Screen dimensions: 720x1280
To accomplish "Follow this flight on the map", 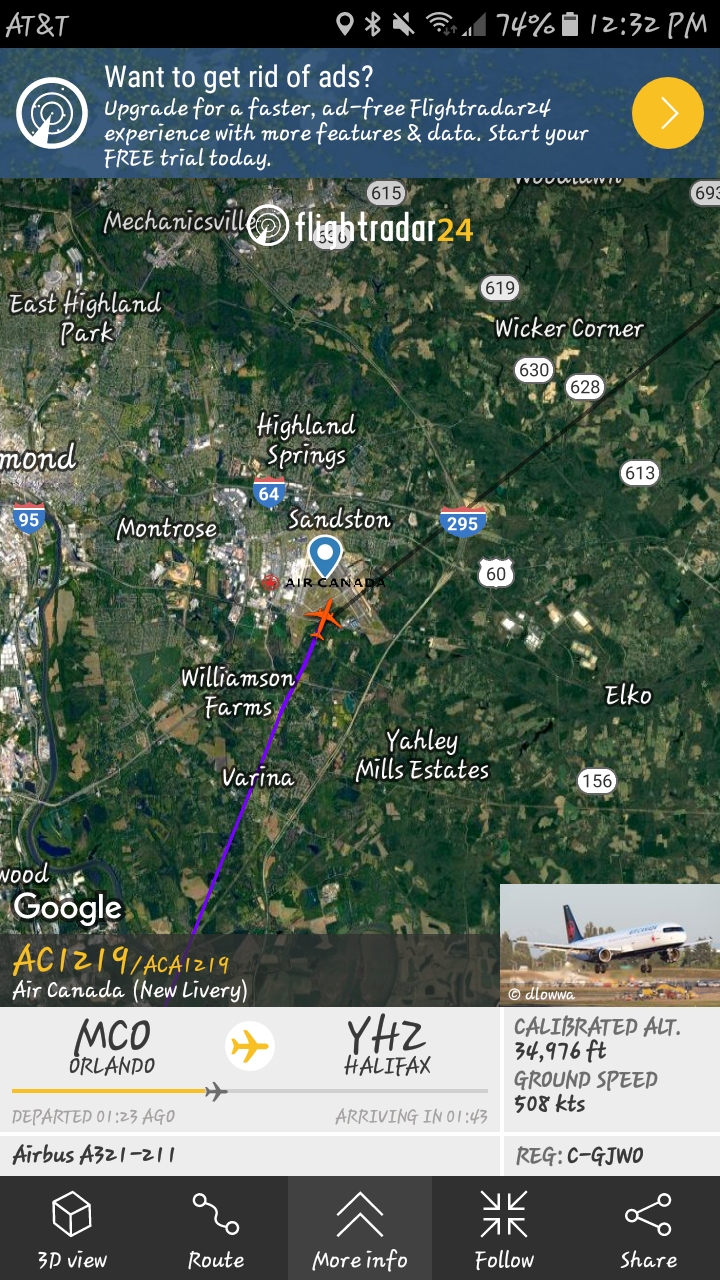I will (x=504, y=1229).
